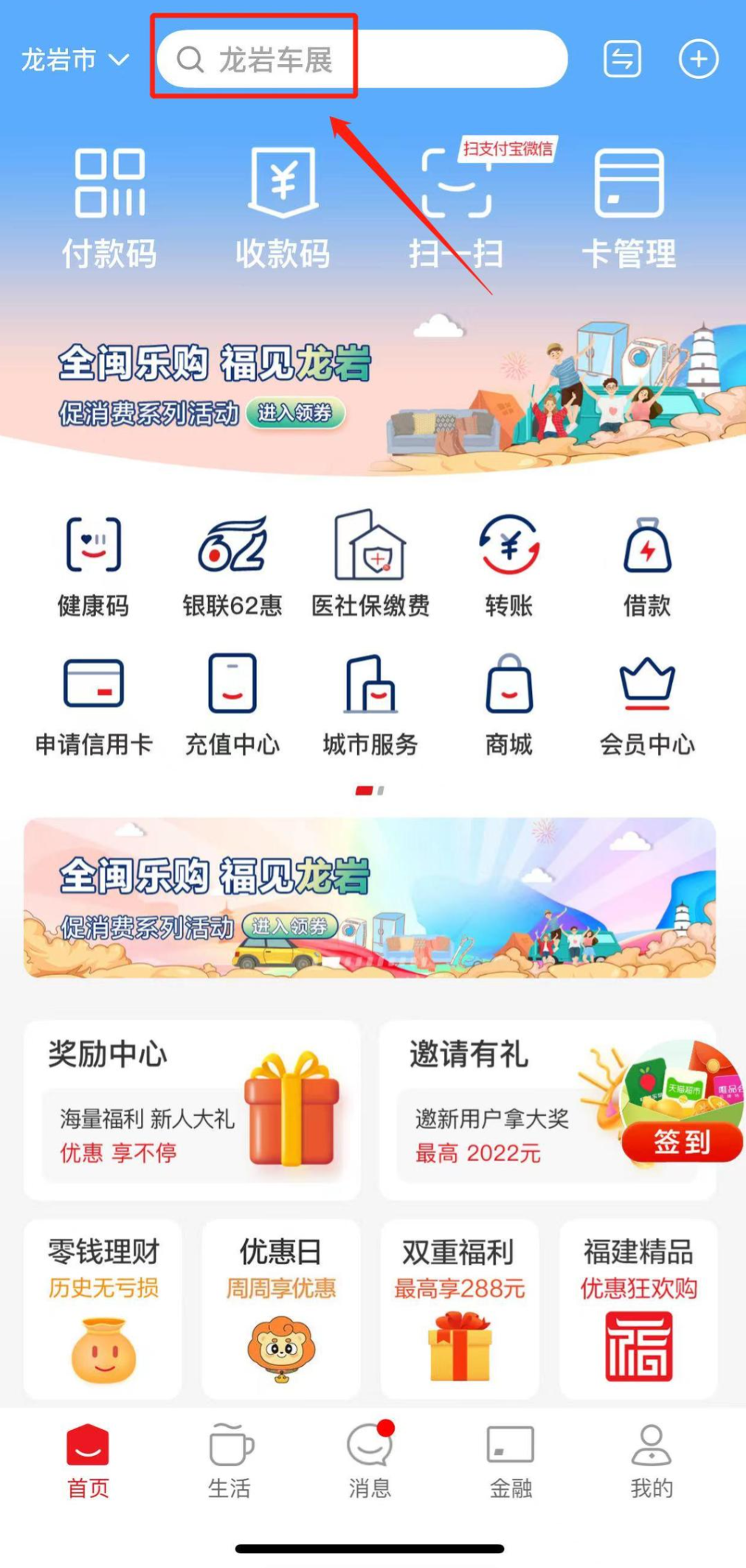Tap 进入领券 on top banner
The image size is (746, 1568).
(294, 413)
